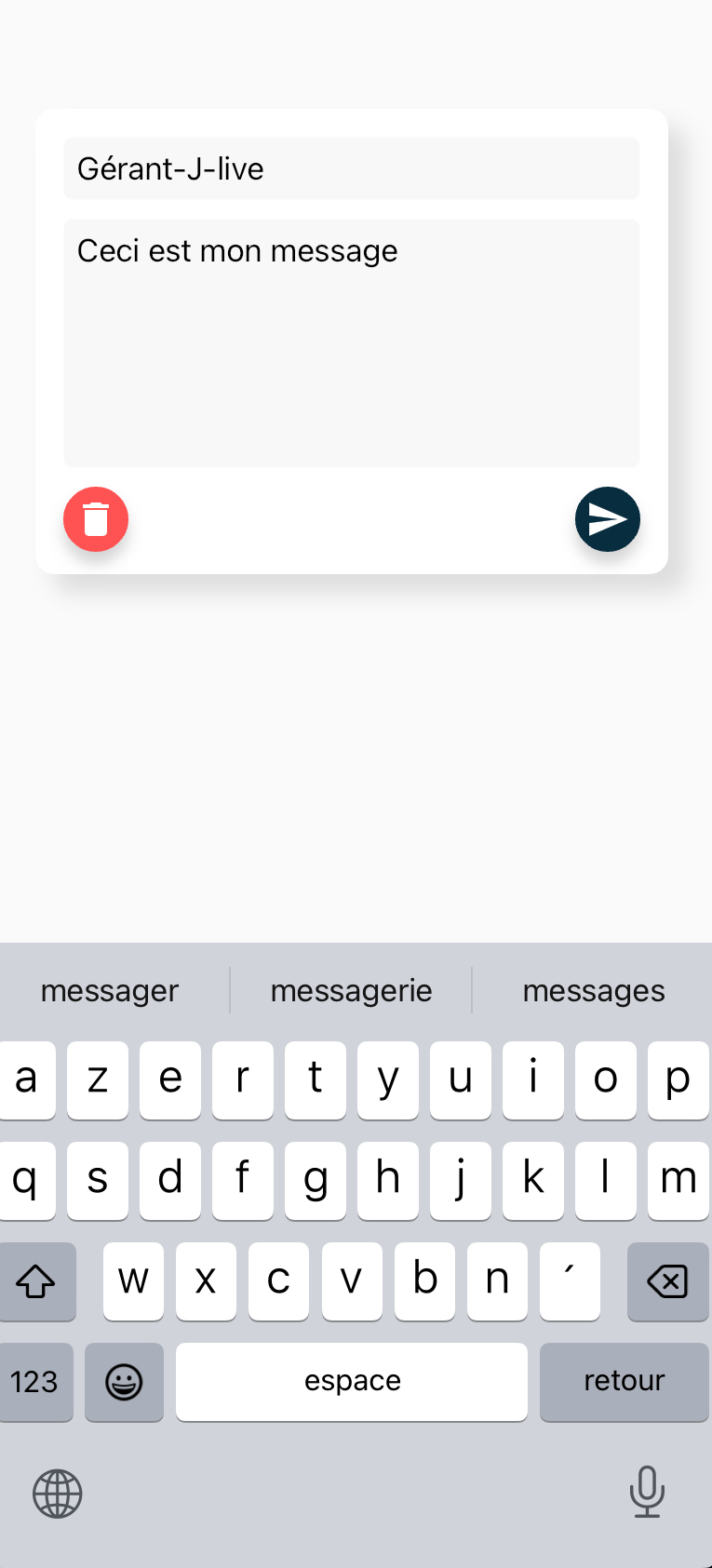Tap the keyboard backspace key
Image resolution: width=712 pixels, height=1568 pixels.
coord(668,1281)
